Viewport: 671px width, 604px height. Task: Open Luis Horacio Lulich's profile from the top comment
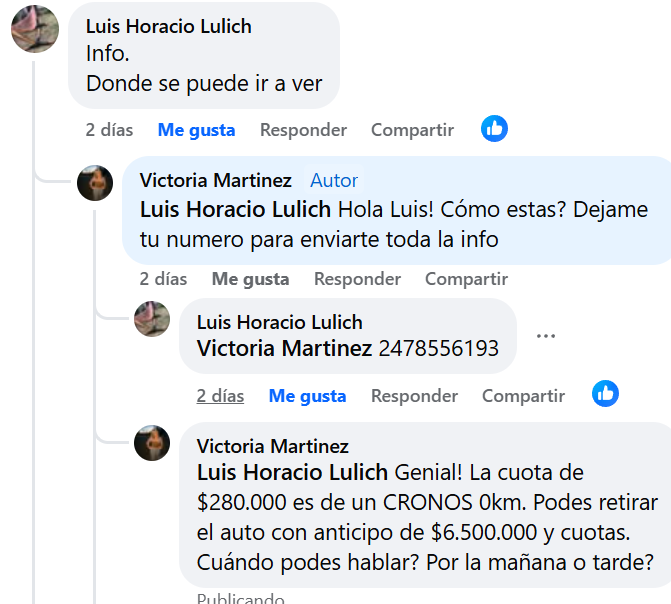(168, 26)
